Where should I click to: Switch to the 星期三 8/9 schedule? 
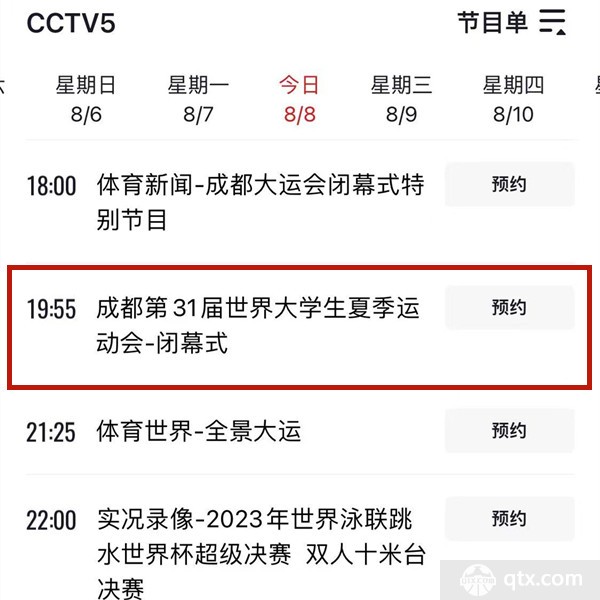(x=401, y=100)
